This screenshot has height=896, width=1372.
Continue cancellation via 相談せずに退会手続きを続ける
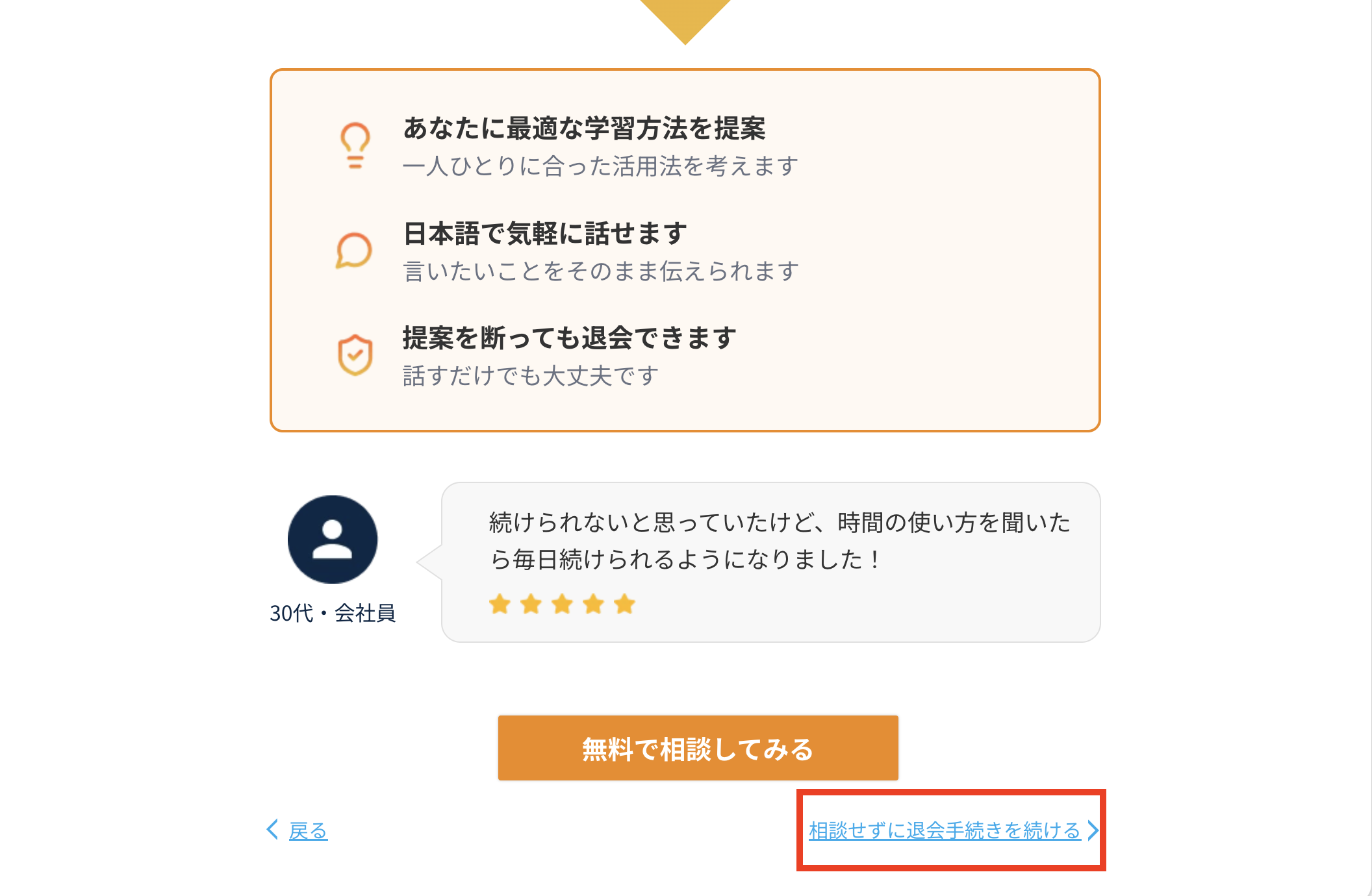point(945,830)
